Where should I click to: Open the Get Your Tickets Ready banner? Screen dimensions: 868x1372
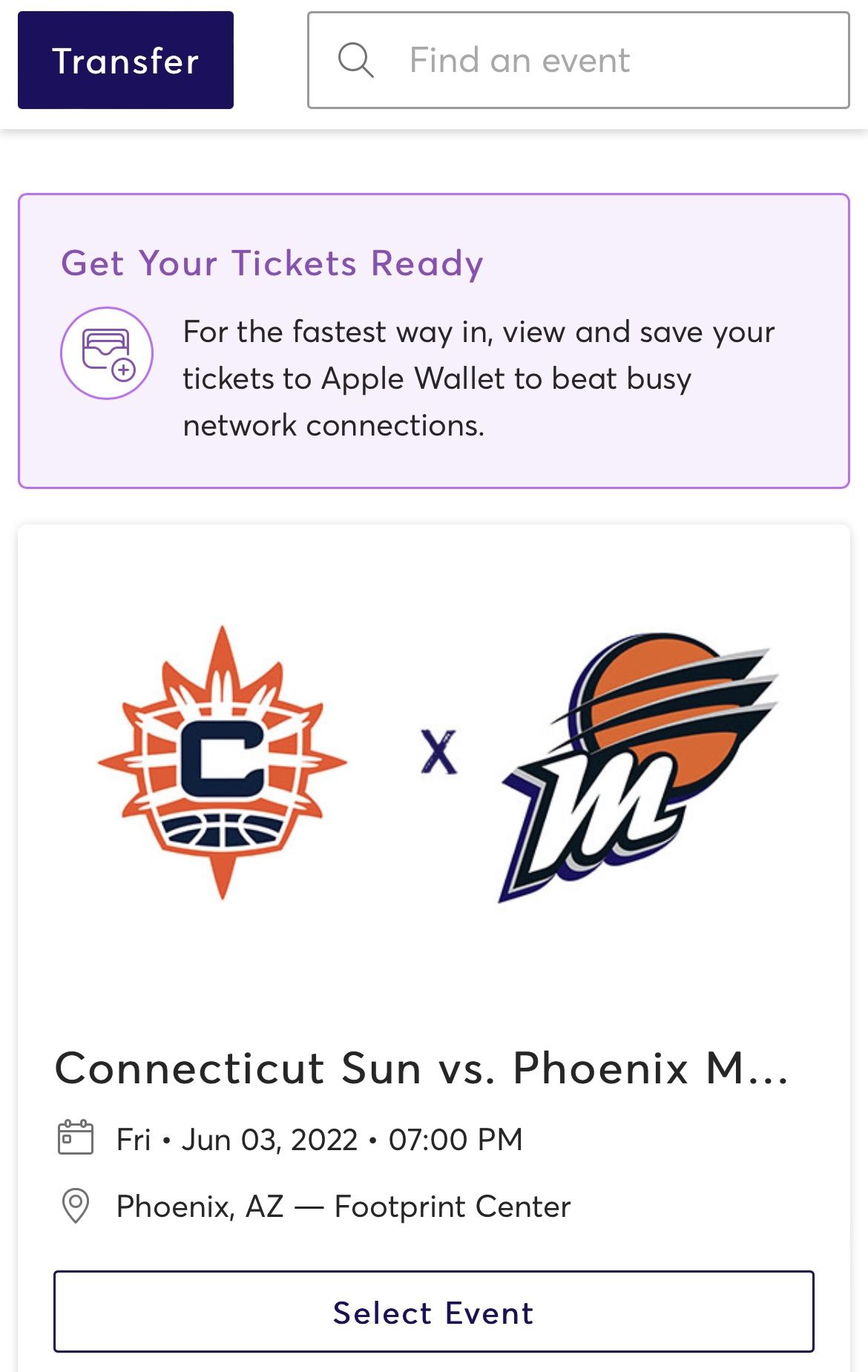coord(433,341)
